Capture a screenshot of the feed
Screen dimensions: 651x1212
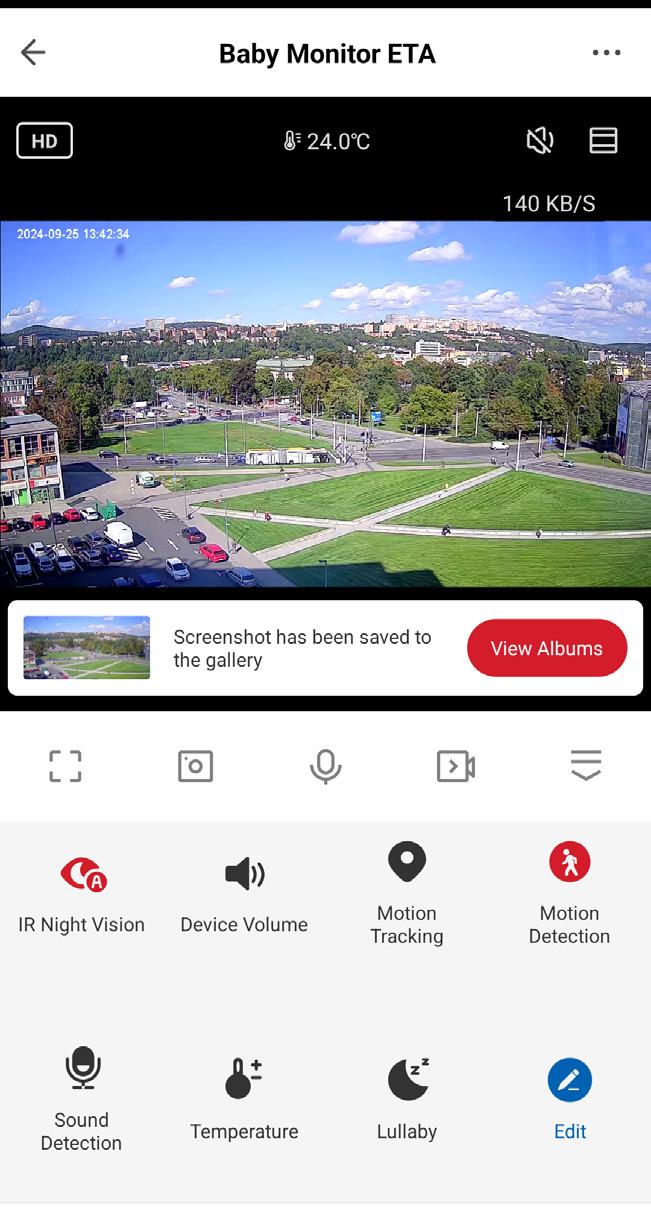coord(195,766)
